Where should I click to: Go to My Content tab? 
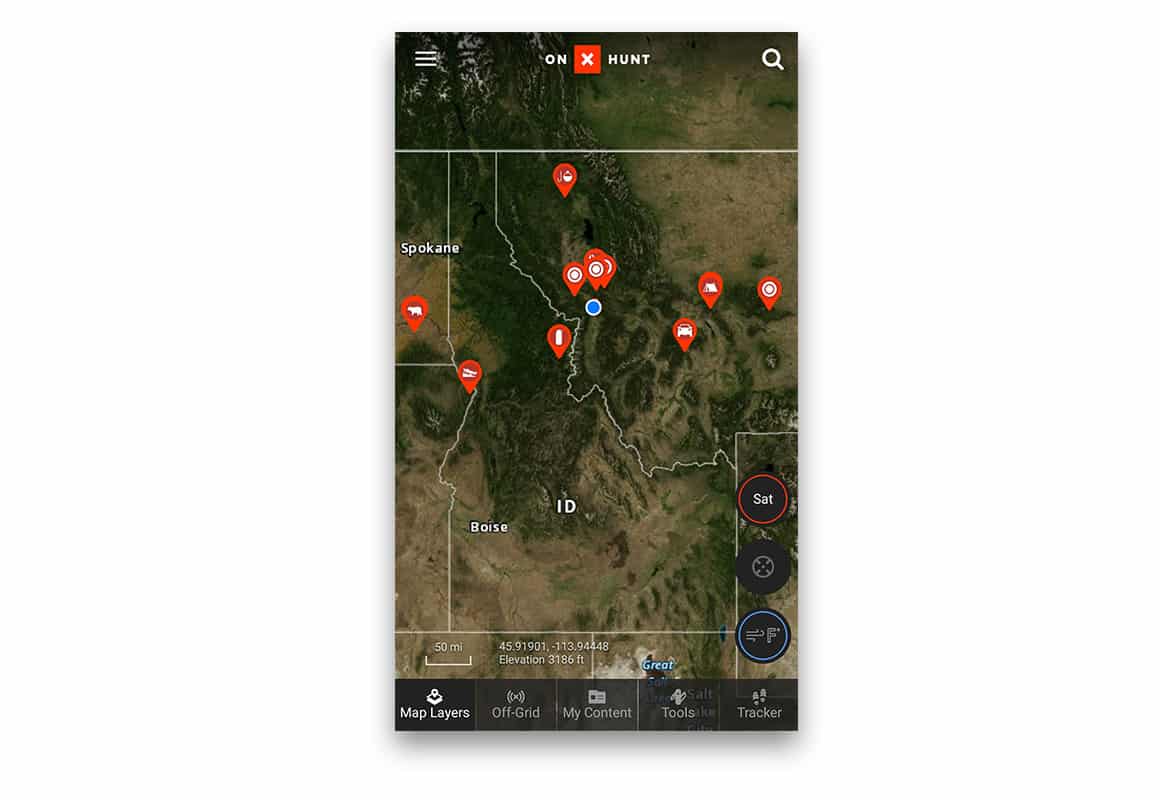[597, 704]
